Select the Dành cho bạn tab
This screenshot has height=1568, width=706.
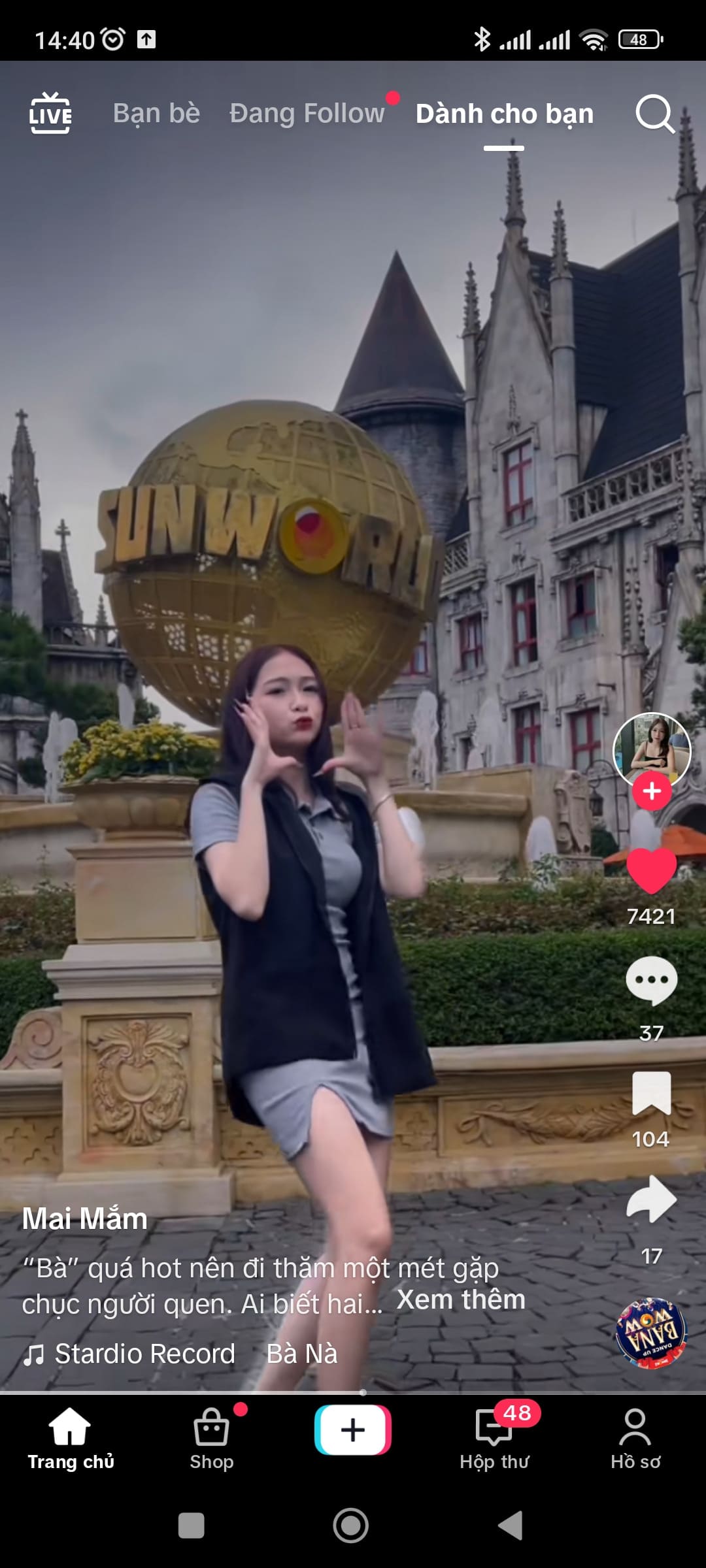(x=504, y=114)
